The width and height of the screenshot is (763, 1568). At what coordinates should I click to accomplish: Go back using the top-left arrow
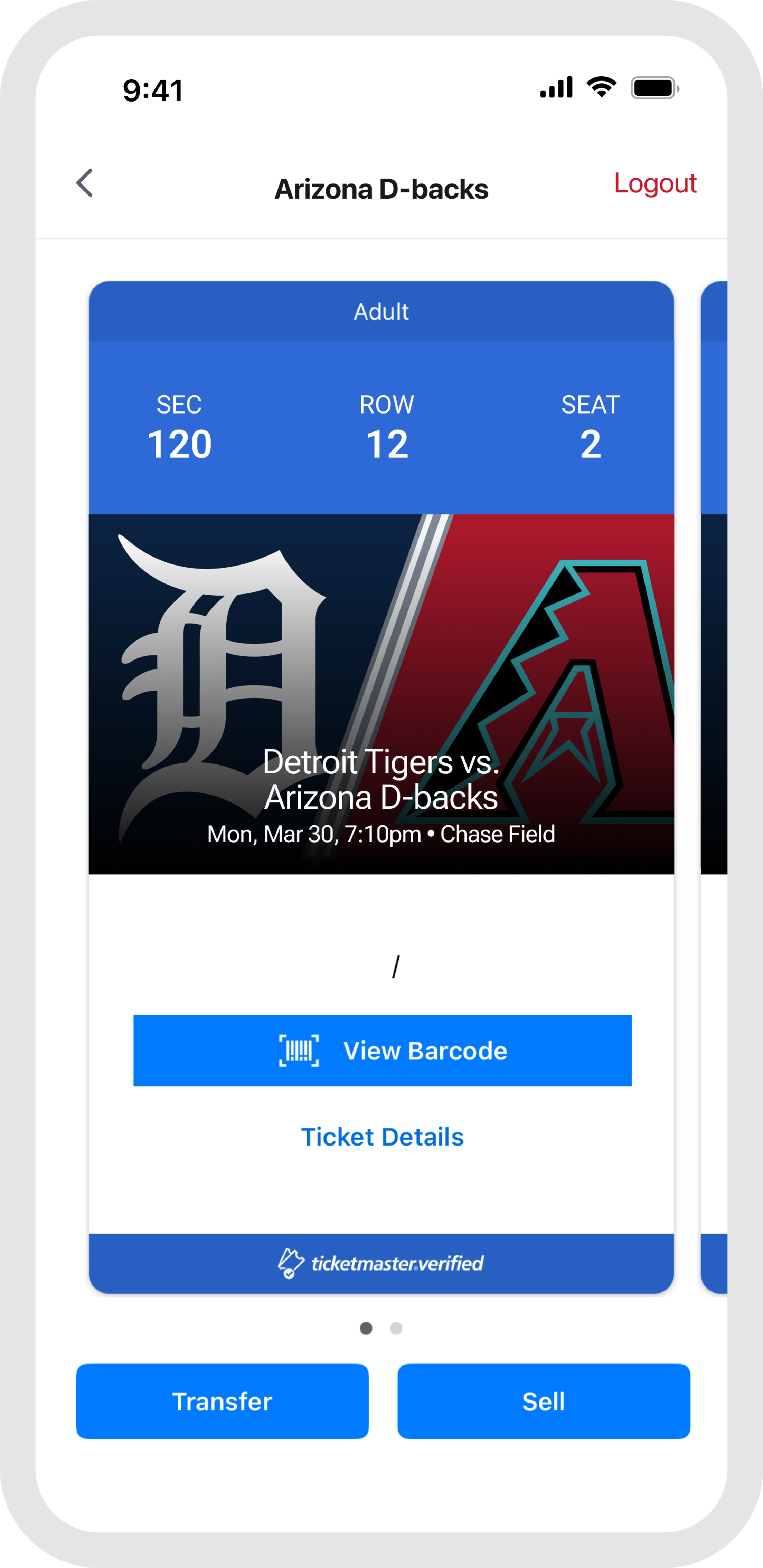85,183
